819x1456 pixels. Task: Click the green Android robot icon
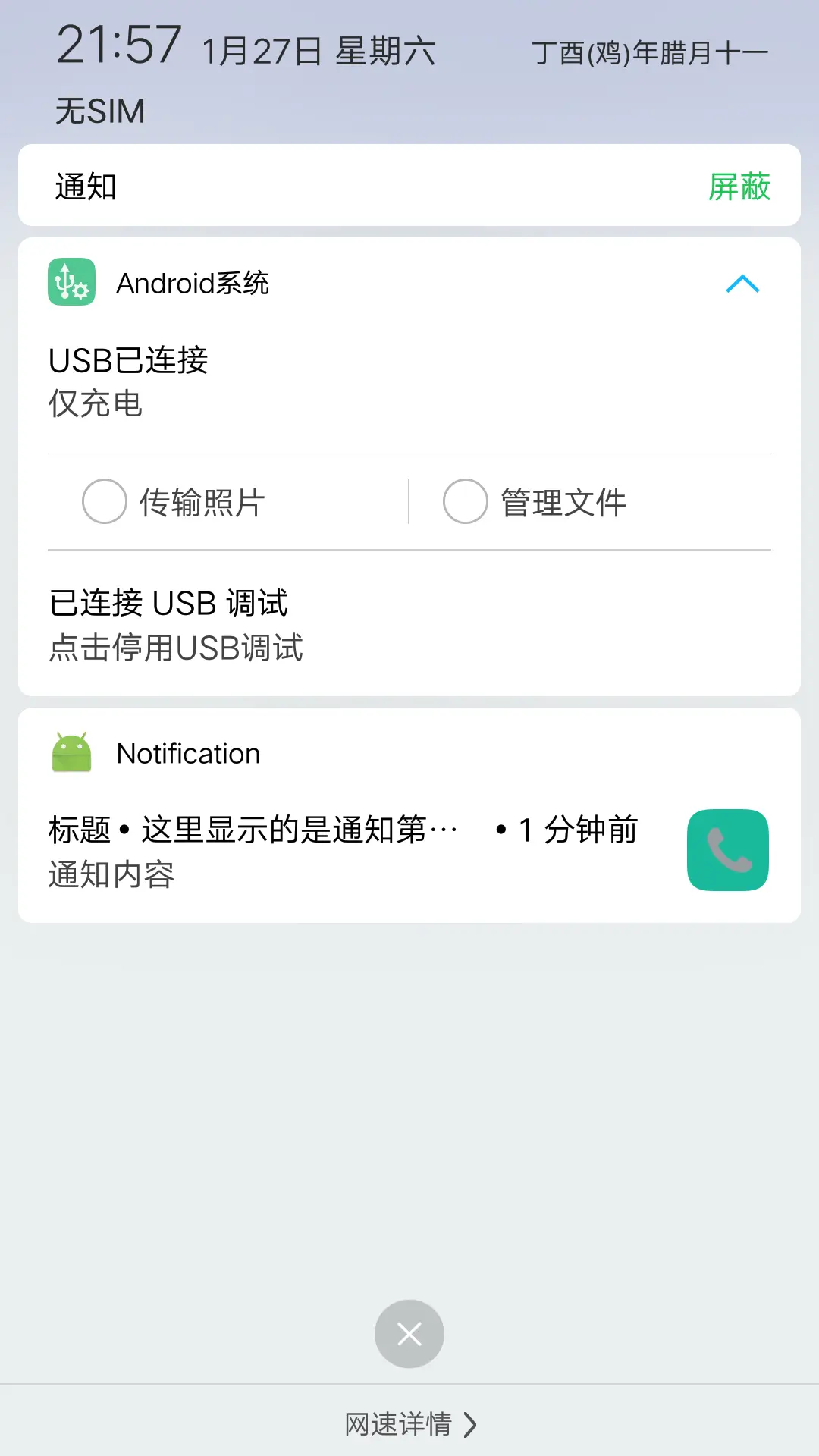click(x=71, y=752)
